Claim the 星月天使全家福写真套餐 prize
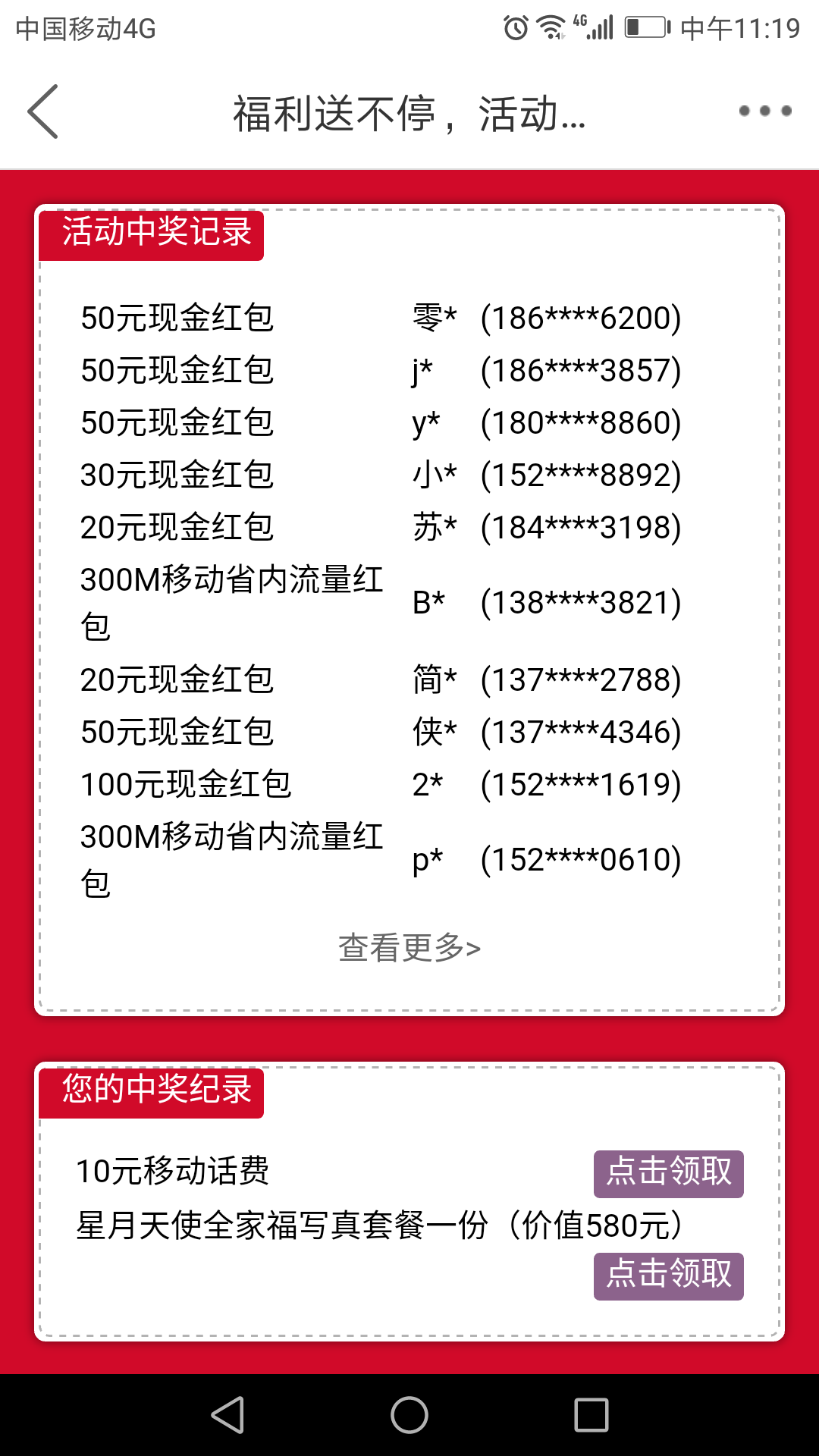The height and width of the screenshot is (1456, 819). (668, 1276)
